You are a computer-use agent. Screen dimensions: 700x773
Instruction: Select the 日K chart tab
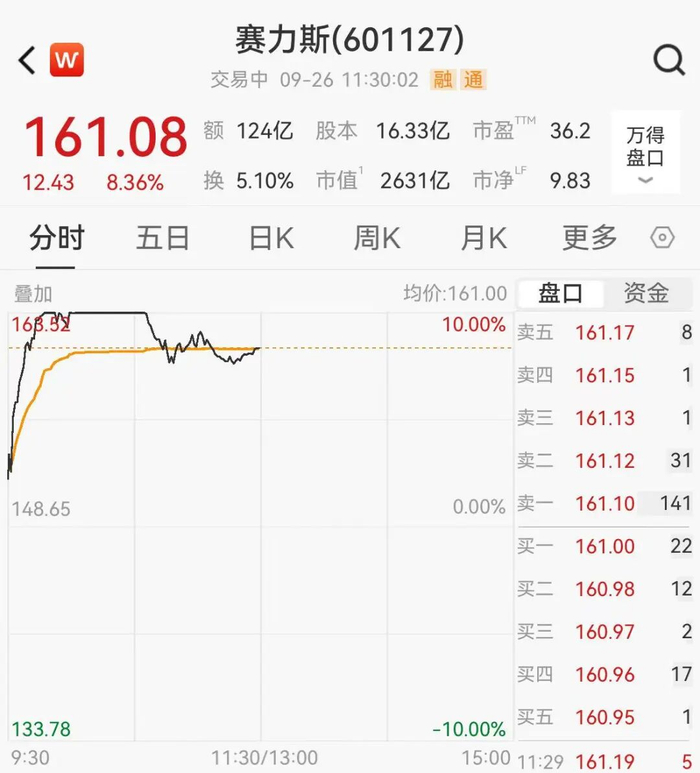(x=271, y=238)
